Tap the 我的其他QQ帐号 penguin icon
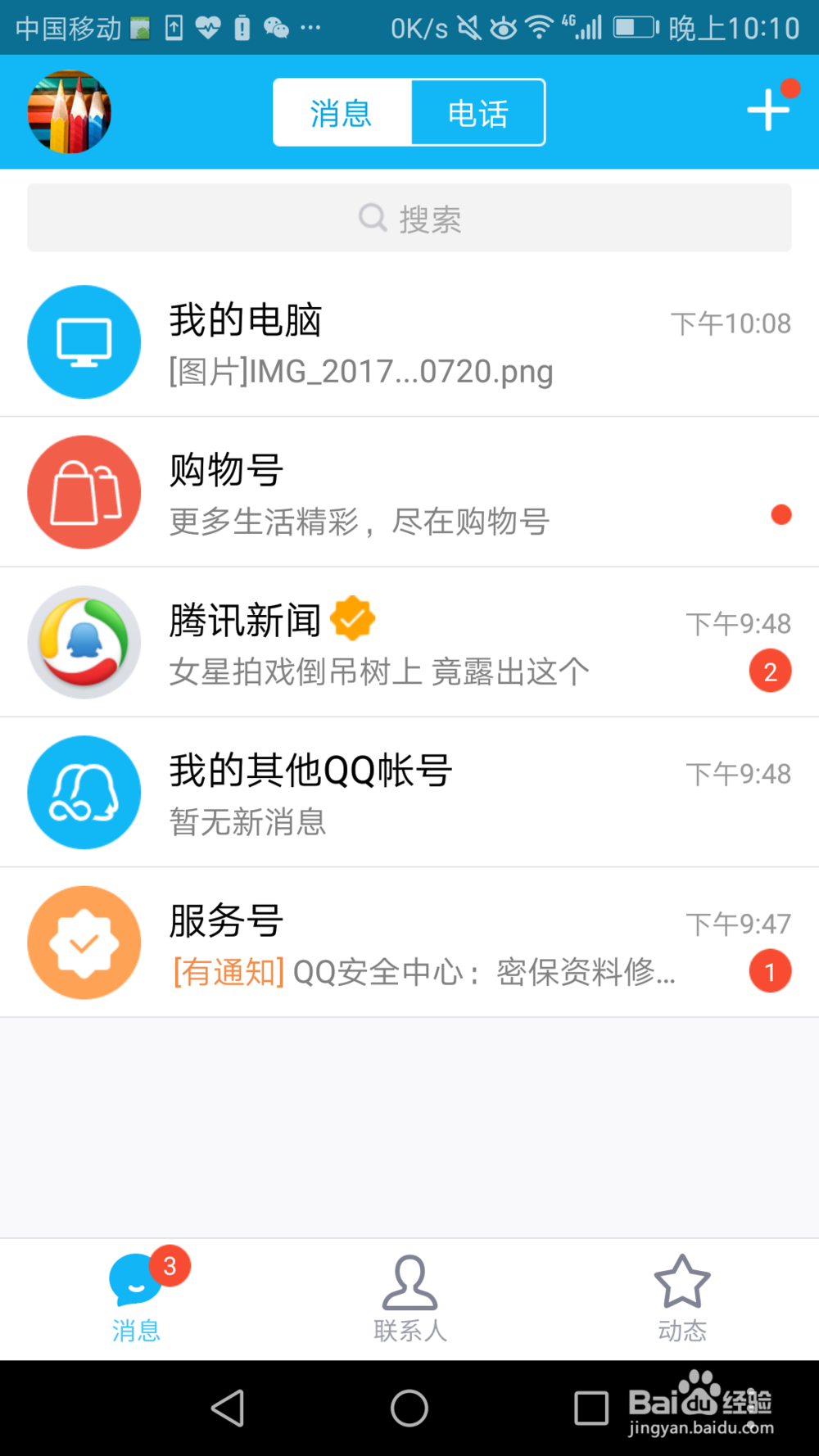Image resolution: width=819 pixels, height=1456 pixels. [x=84, y=792]
